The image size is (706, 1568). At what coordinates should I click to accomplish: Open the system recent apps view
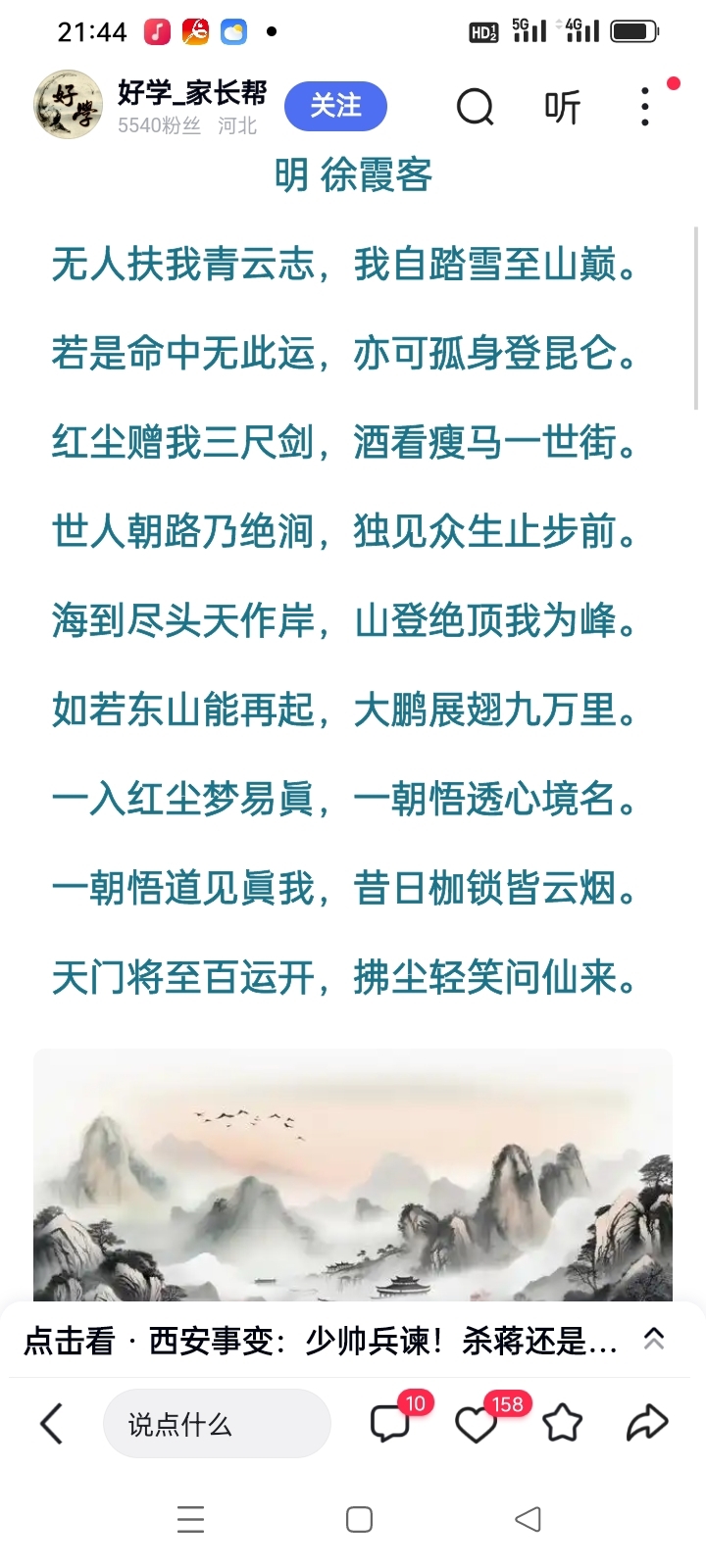tap(190, 1519)
